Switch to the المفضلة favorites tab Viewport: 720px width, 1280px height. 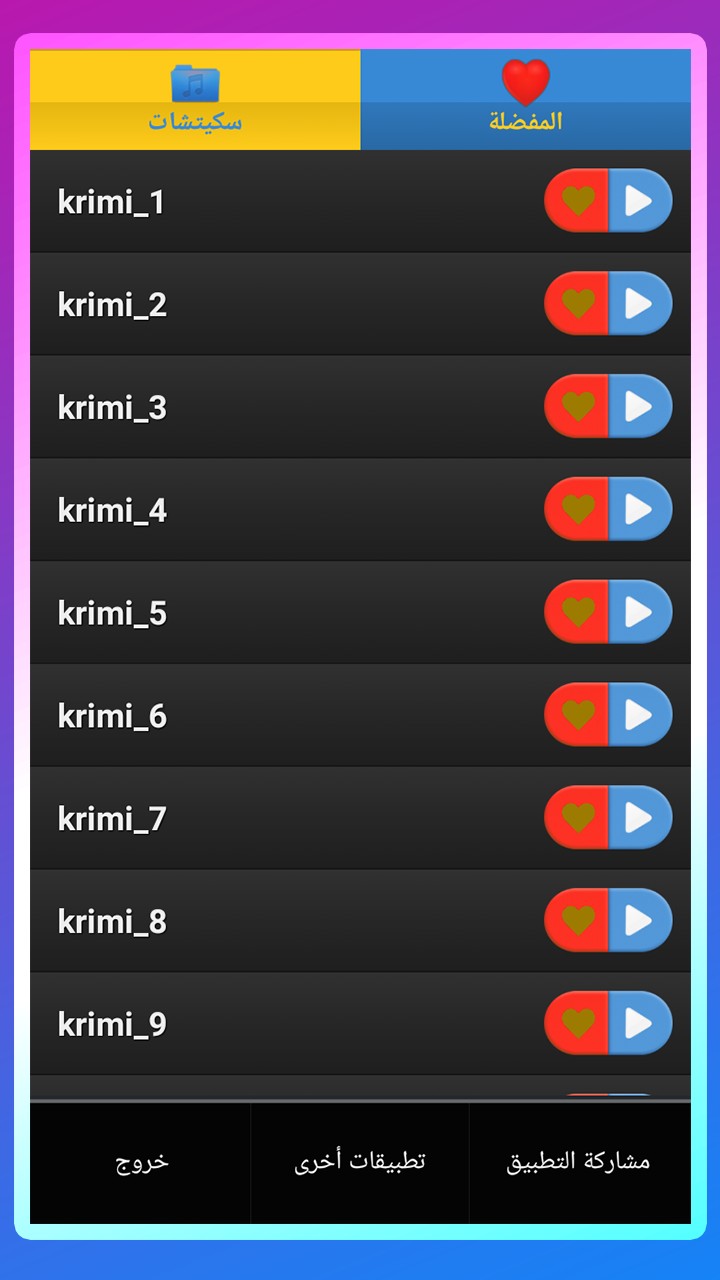525,100
